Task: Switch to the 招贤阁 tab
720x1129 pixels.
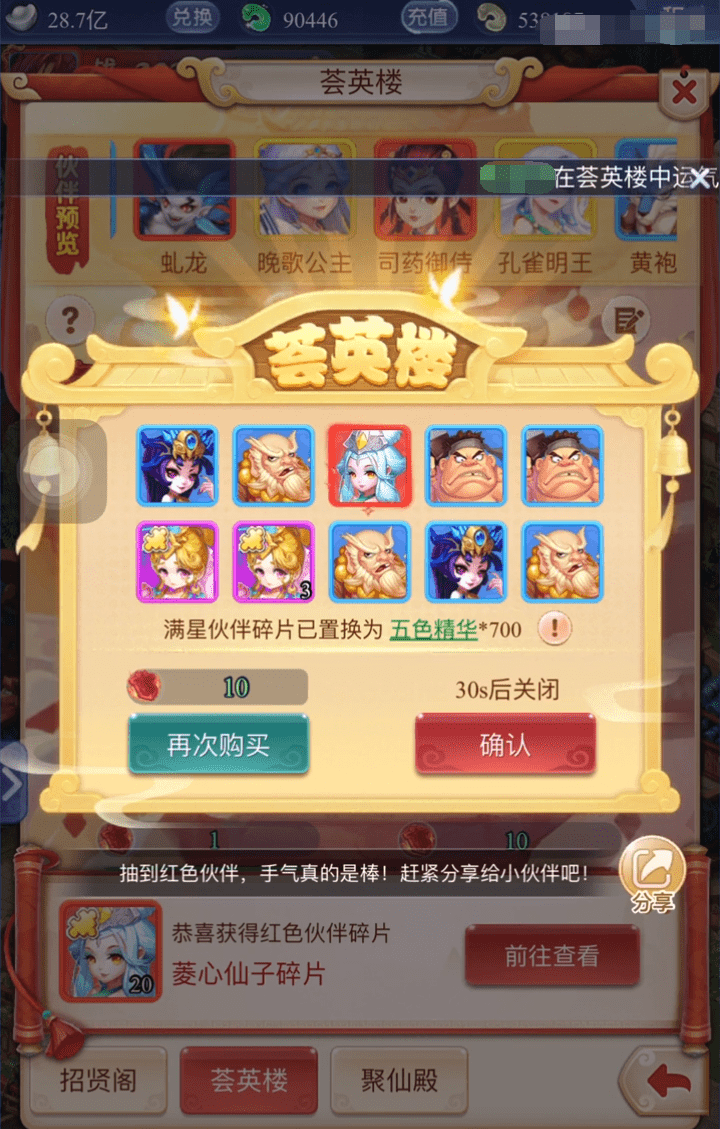Action: coord(97,1081)
